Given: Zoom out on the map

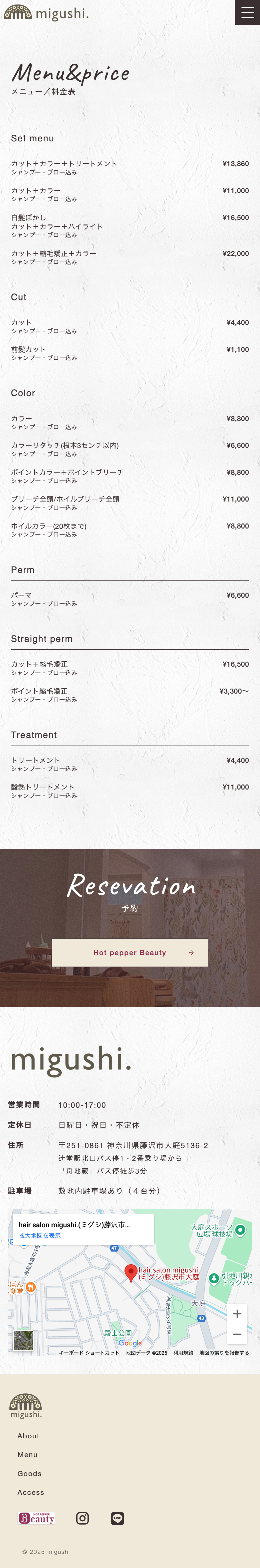Looking at the screenshot, I should (237, 1334).
